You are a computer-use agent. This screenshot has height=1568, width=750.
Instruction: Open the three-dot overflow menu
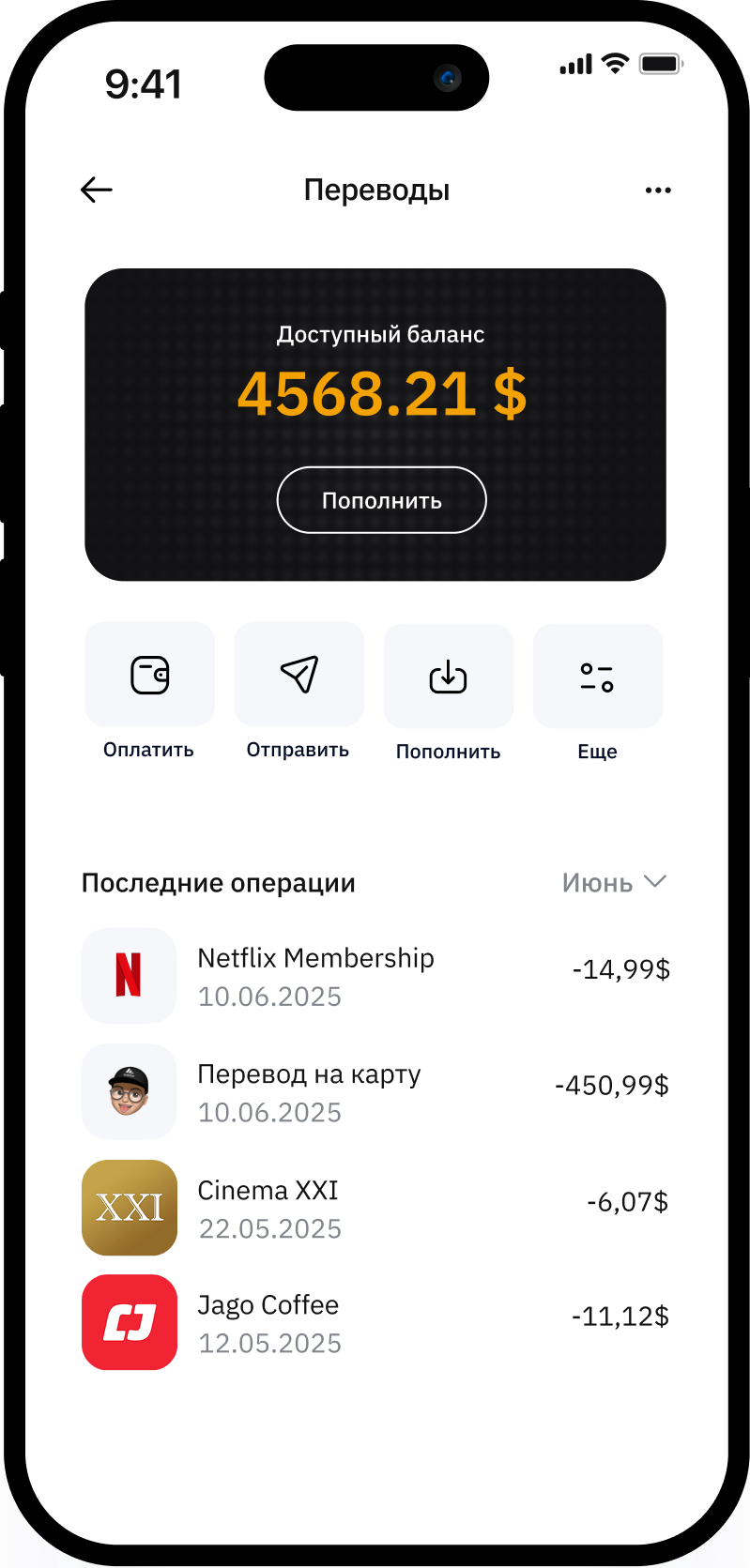pos(658,190)
